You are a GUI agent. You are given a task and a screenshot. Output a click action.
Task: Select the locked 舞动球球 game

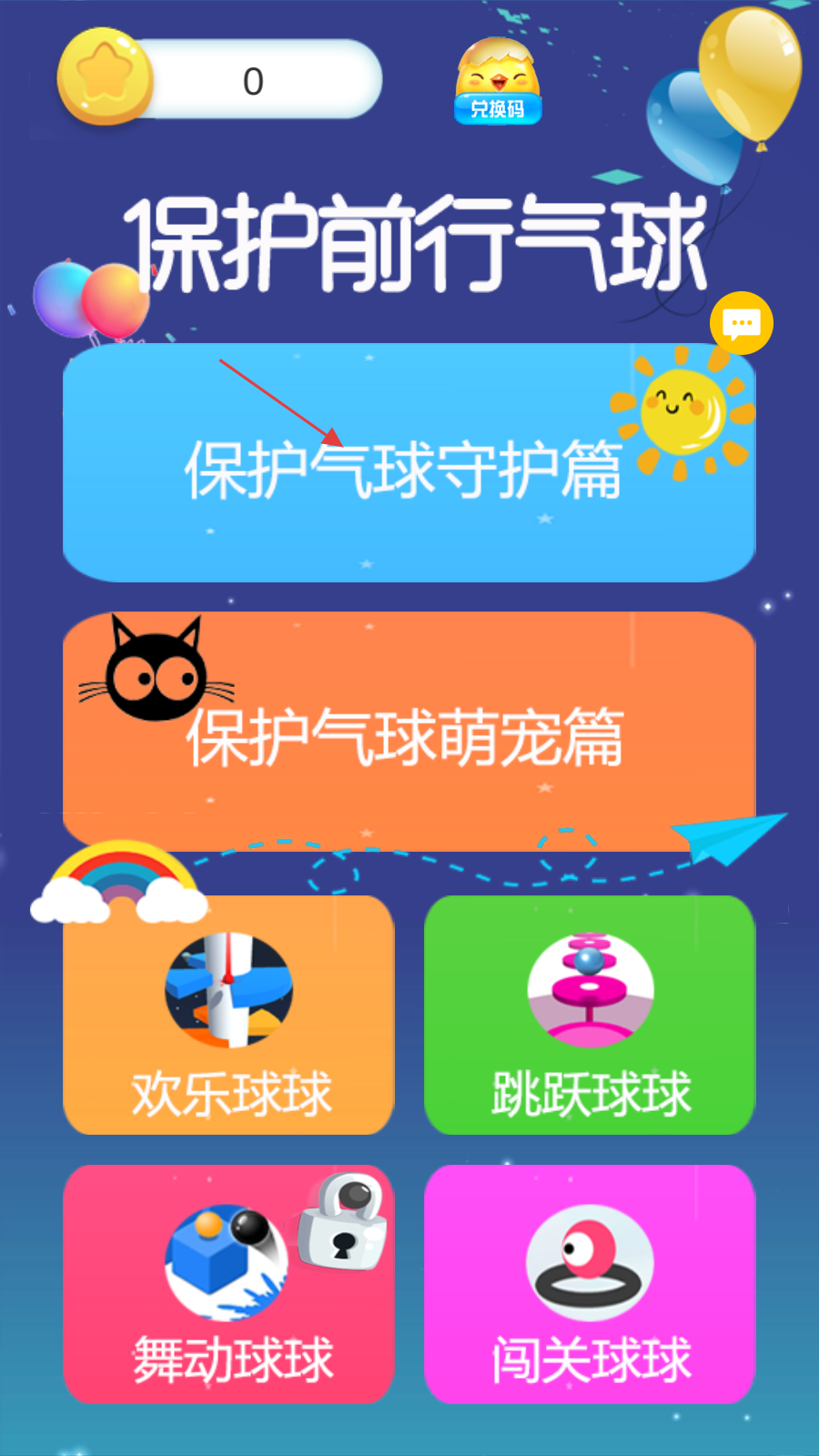[x=228, y=1284]
